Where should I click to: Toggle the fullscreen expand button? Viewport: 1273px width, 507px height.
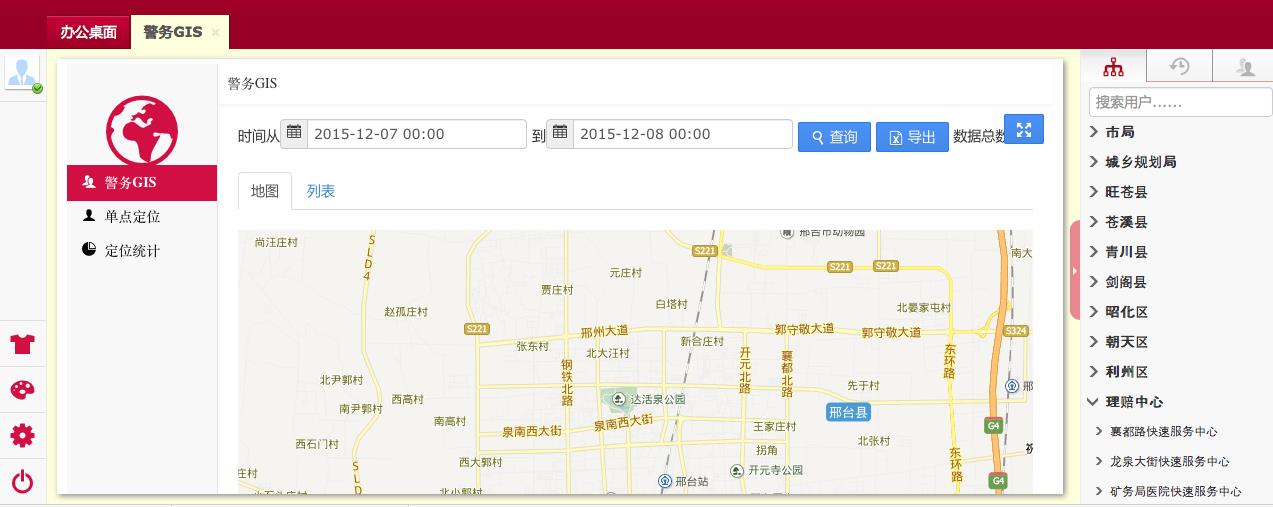[x=1023, y=129]
